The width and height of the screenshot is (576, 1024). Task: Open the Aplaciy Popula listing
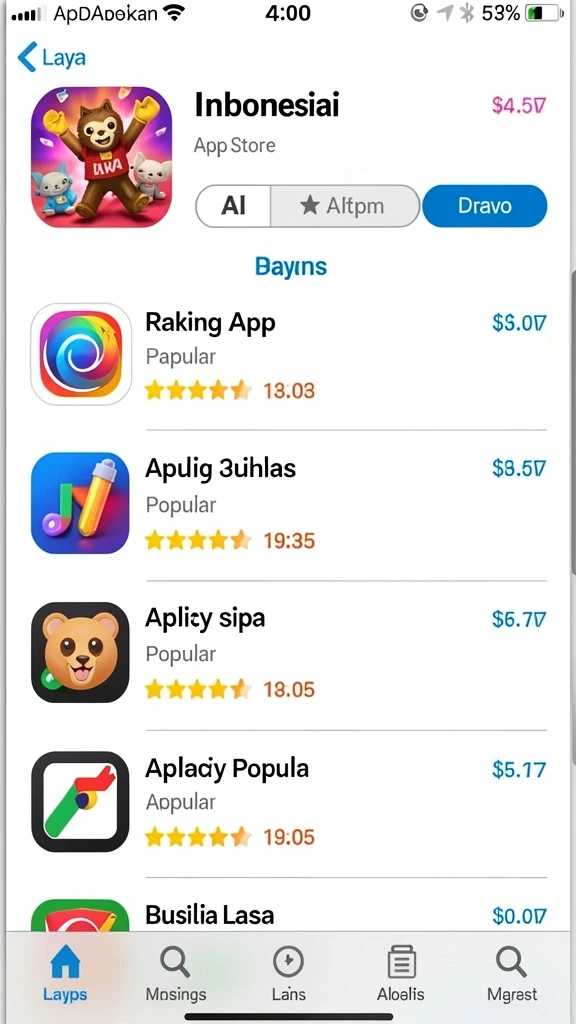[288, 801]
